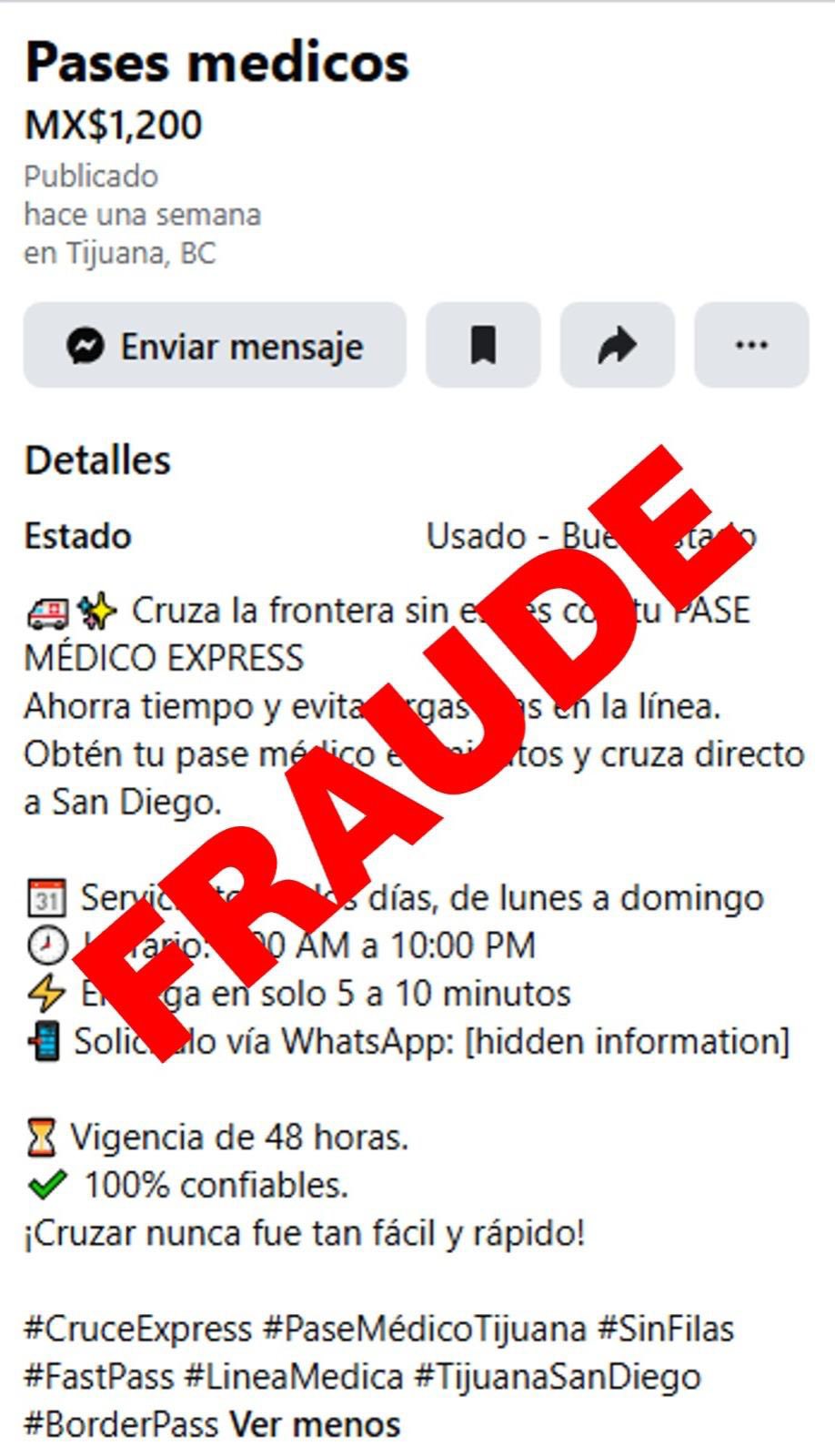Save this listing with the bookmark icon
This screenshot has width=835, height=1456.
point(483,346)
